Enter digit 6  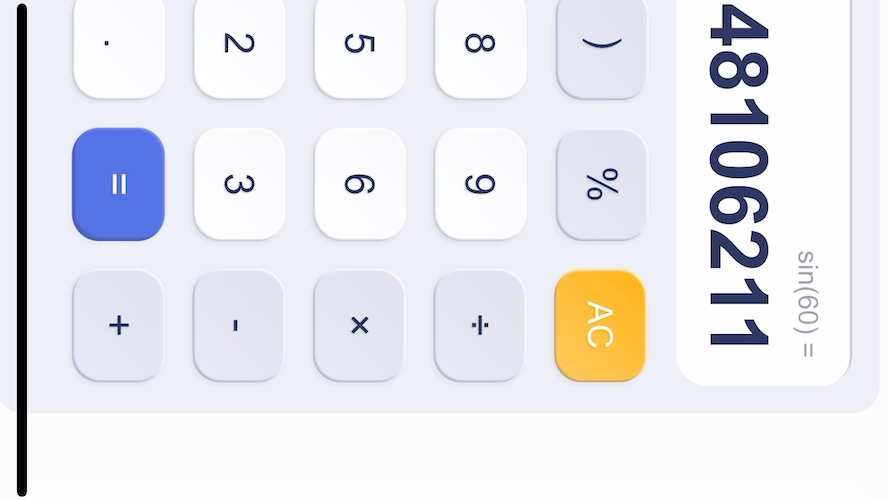pos(359,184)
